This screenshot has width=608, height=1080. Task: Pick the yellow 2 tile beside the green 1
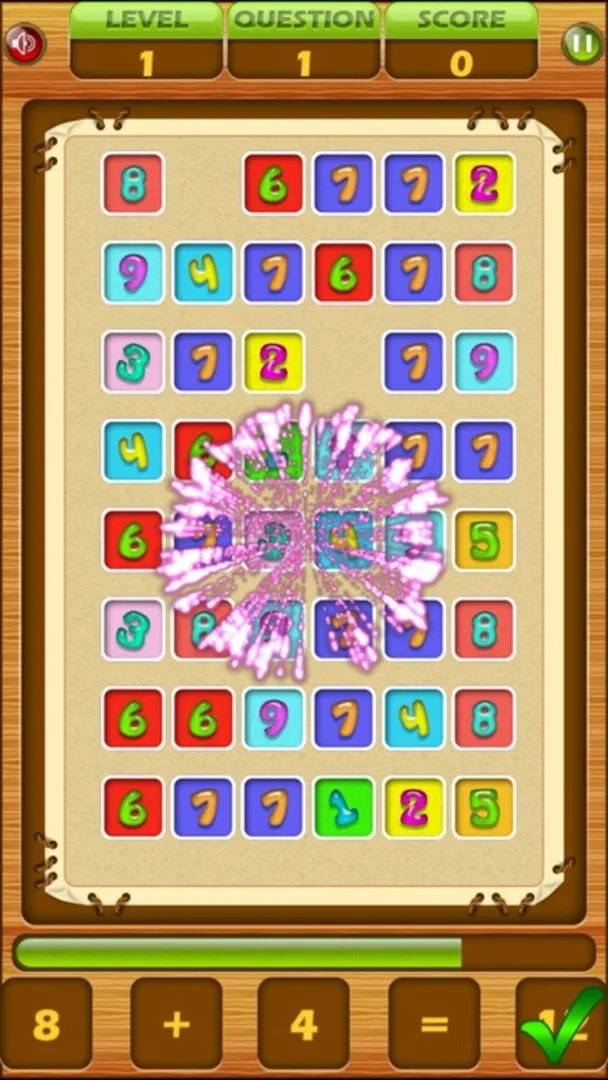pyautogui.click(x=414, y=807)
